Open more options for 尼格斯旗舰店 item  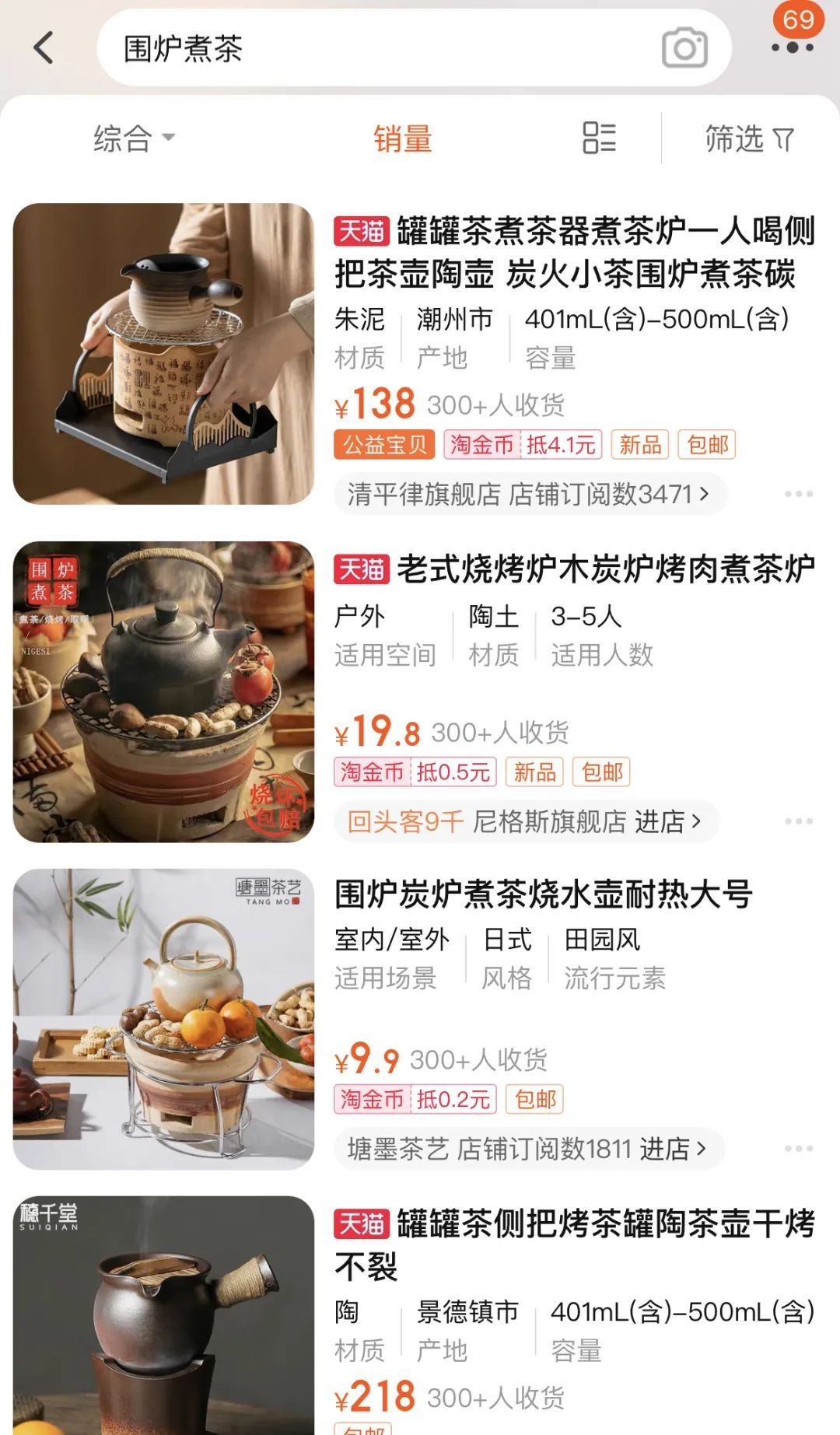[798, 821]
